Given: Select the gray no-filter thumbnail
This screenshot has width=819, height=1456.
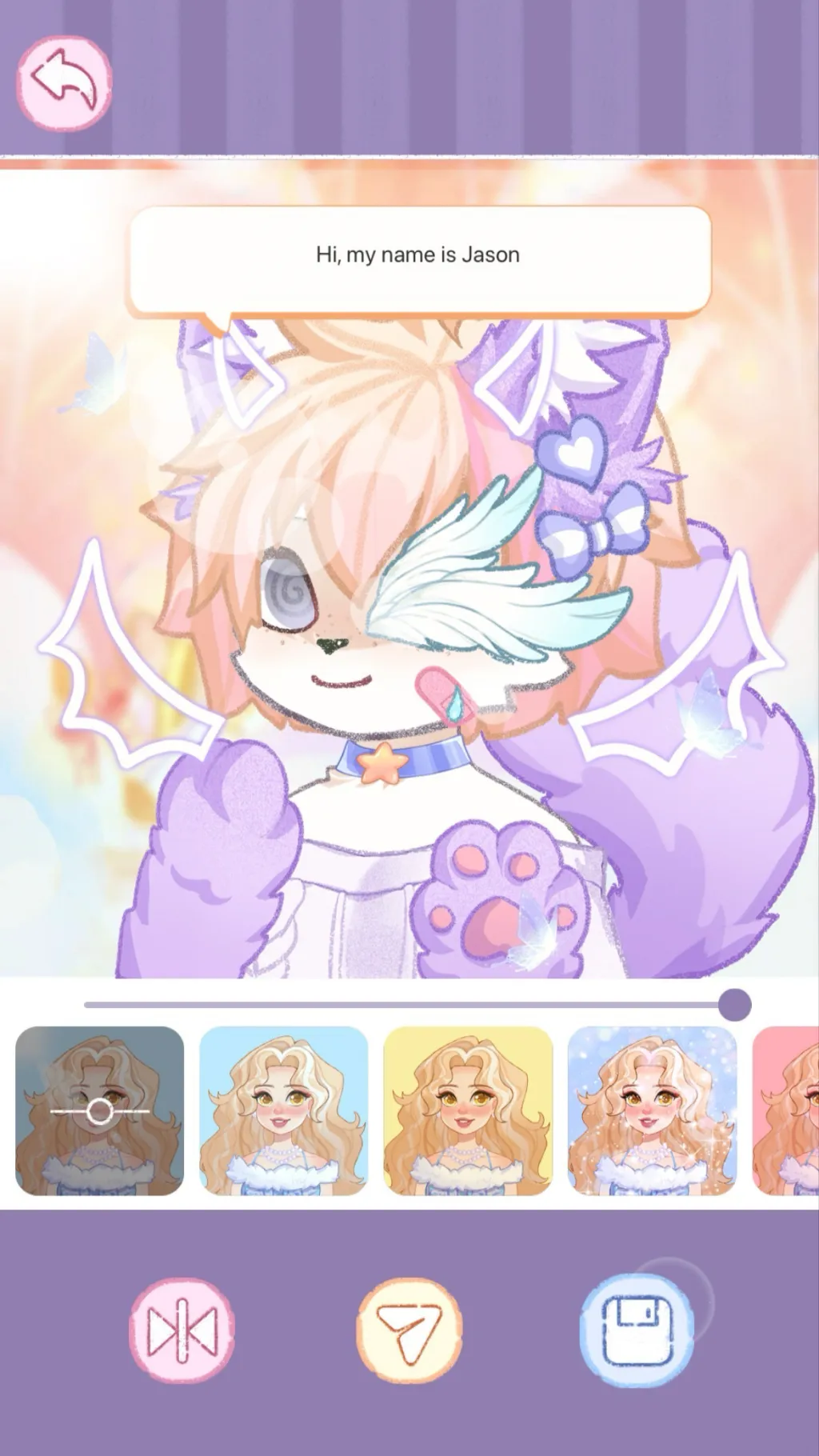Looking at the screenshot, I should click(x=100, y=1110).
